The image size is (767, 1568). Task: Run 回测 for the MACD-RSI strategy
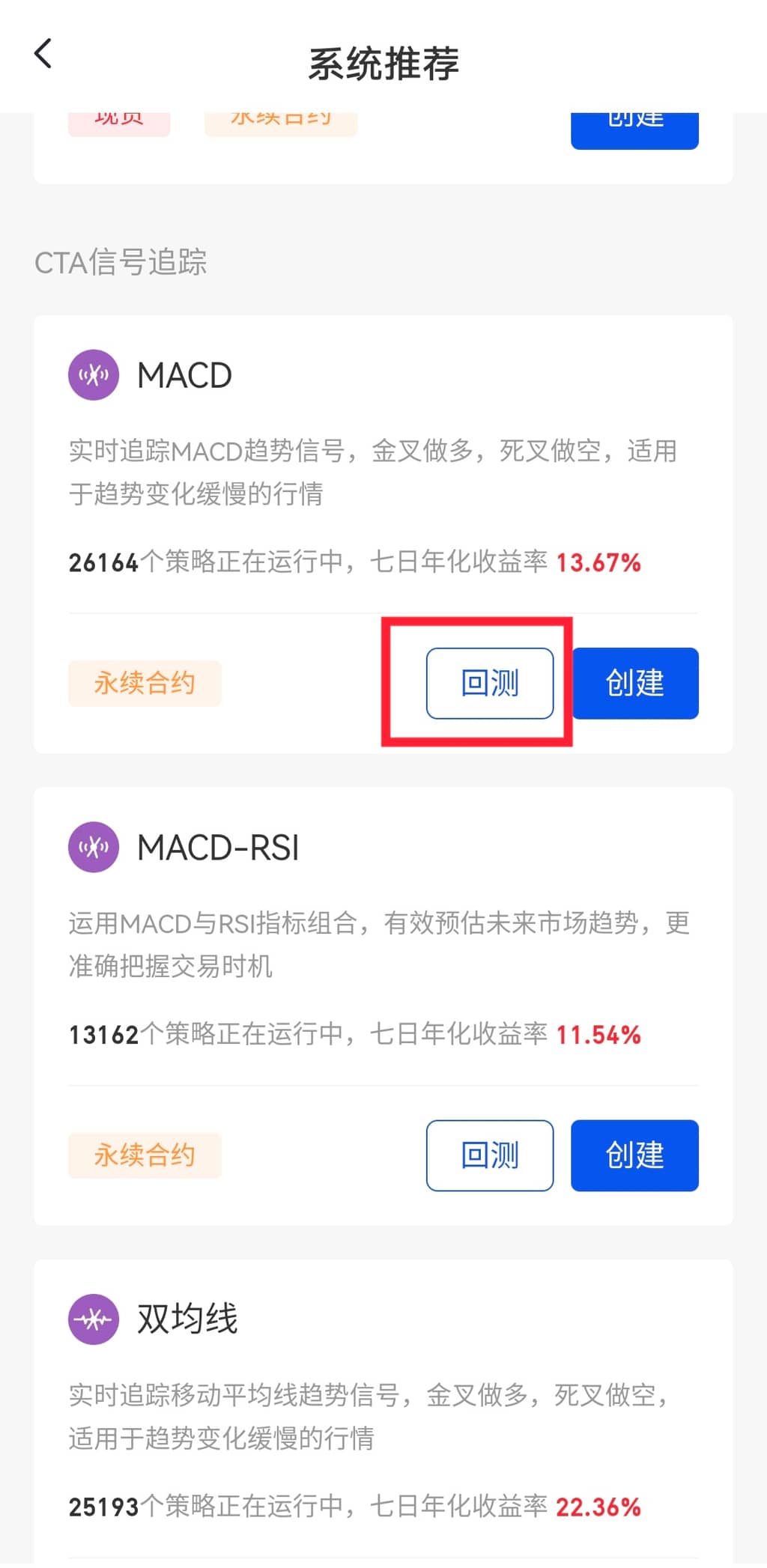click(490, 1155)
